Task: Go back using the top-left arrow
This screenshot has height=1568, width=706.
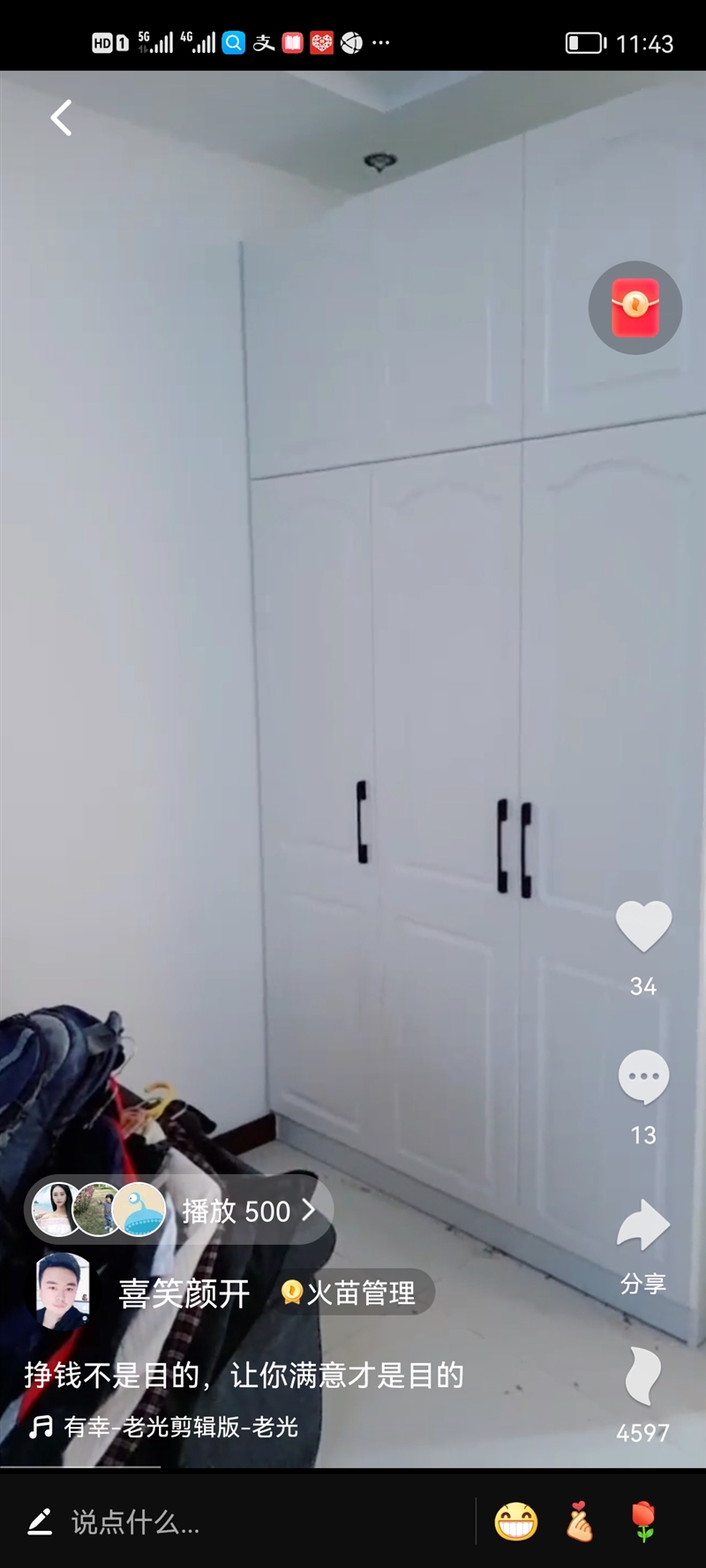Action: click(61, 117)
